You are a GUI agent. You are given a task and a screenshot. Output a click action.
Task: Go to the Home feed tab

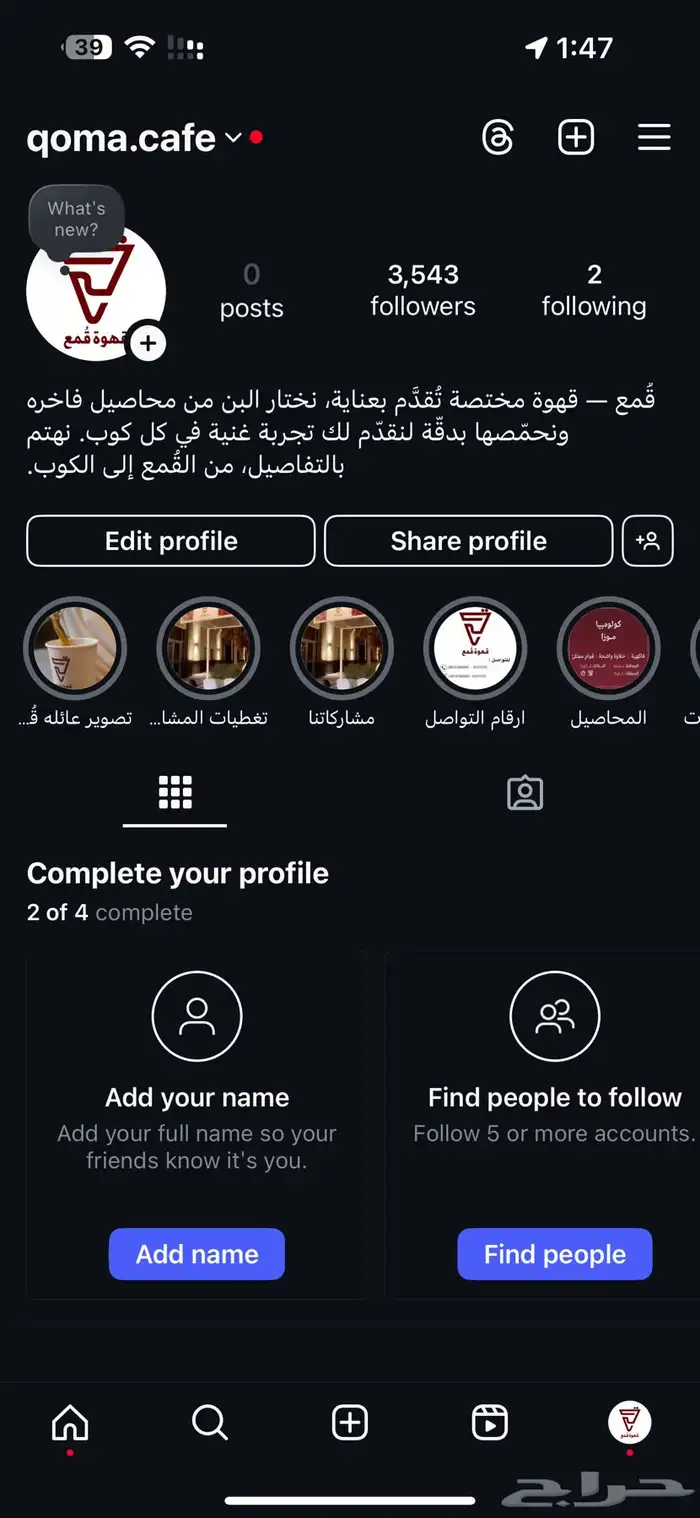click(x=70, y=1422)
